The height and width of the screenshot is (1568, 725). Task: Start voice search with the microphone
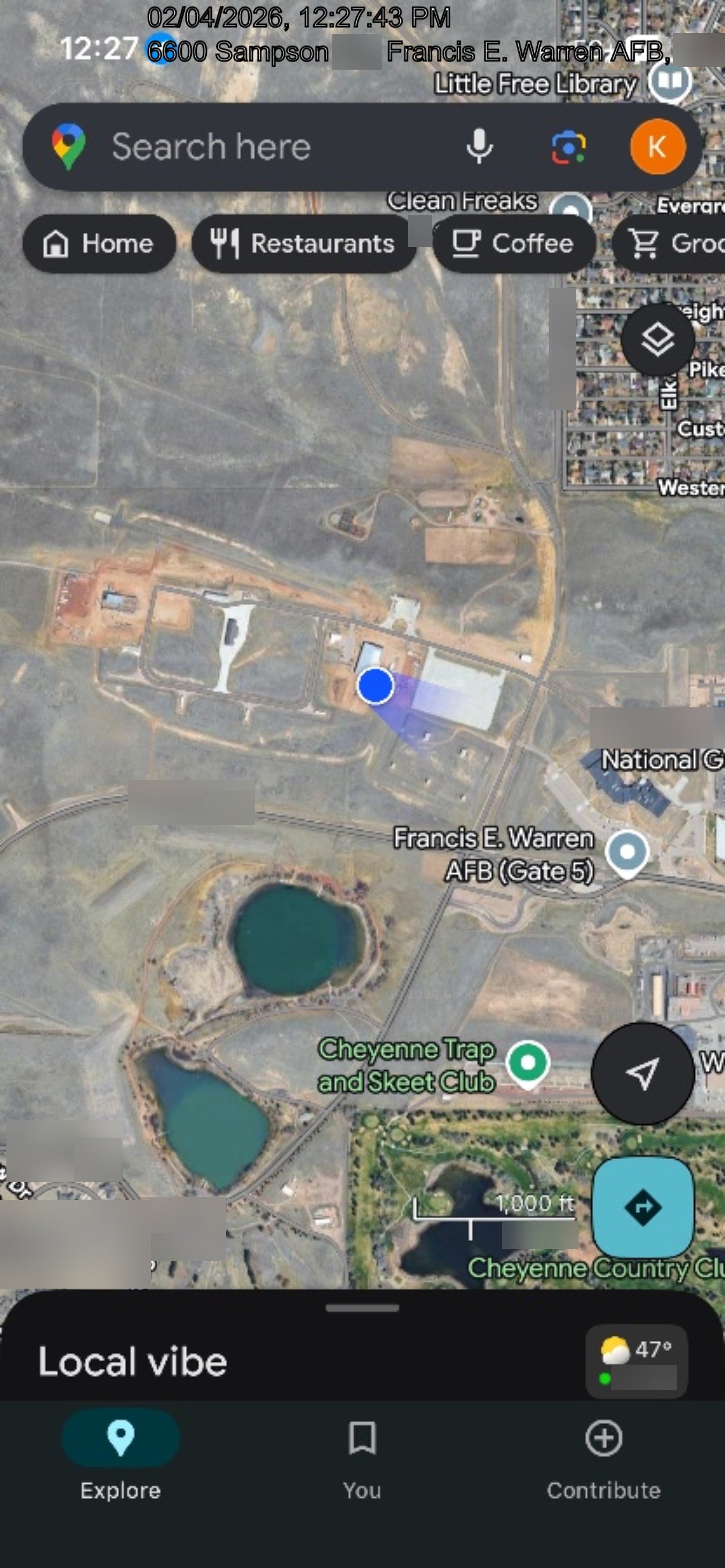(479, 147)
